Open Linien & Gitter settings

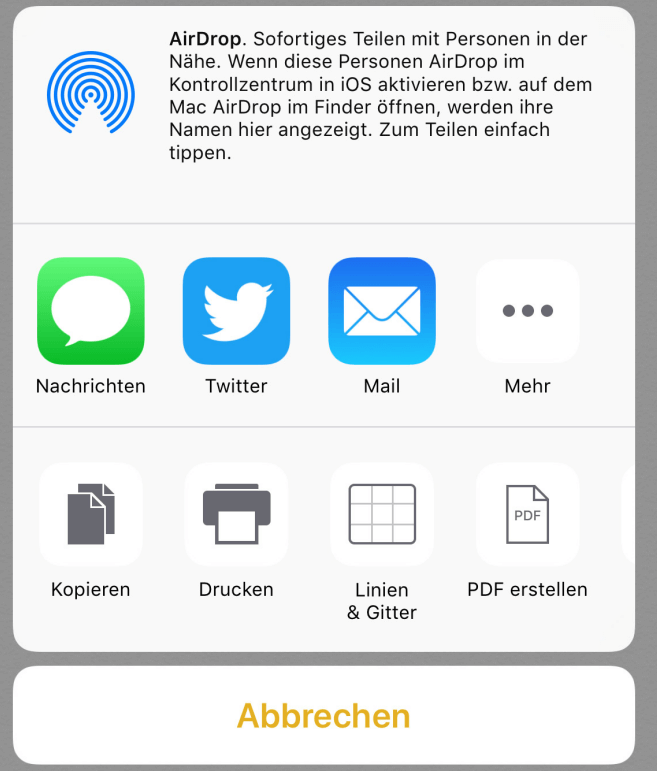pyautogui.click(x=382, y=515)
